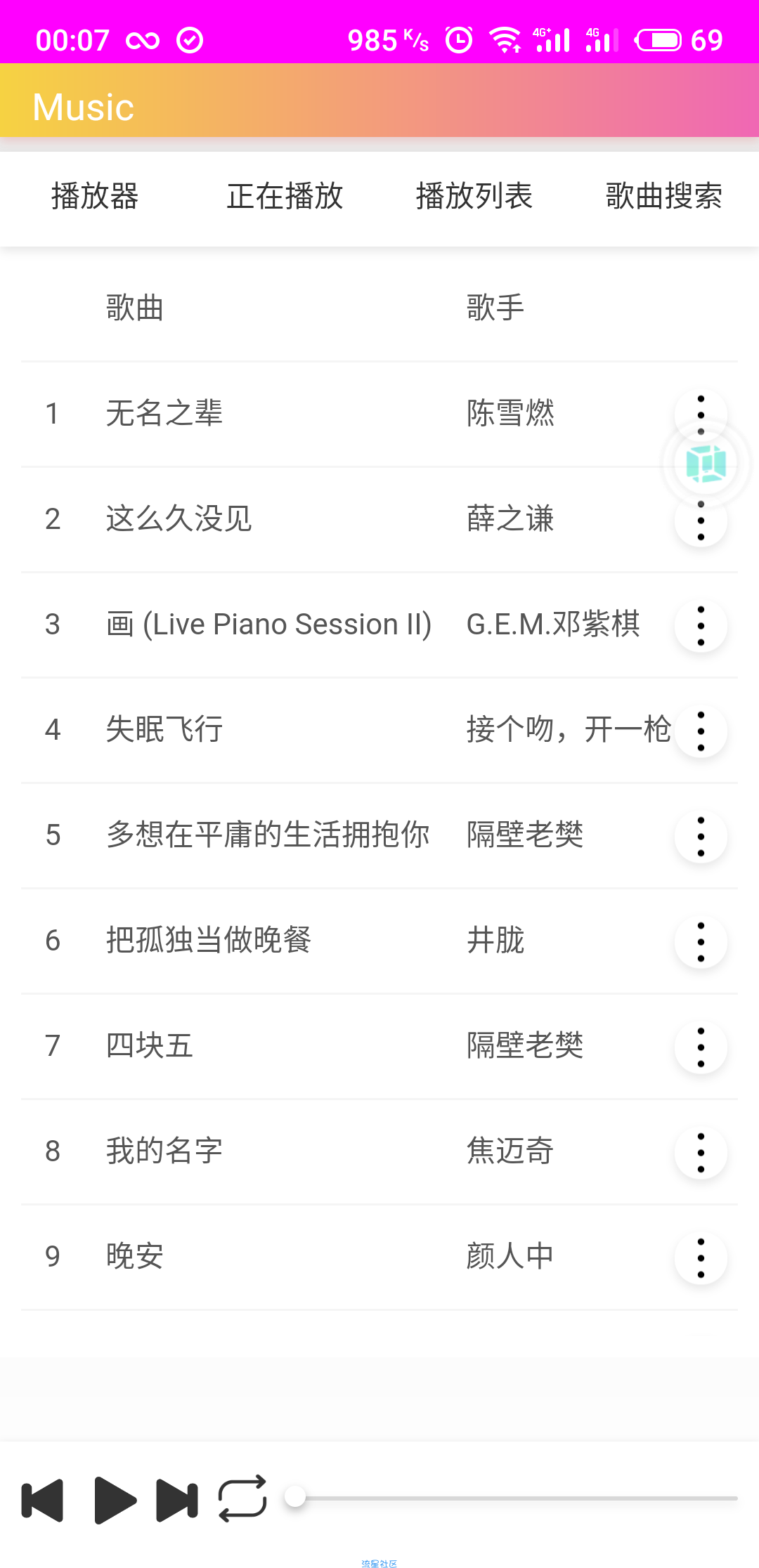Skip to the next track
Screen dimensions: 759x1568
coord(177,1501)
